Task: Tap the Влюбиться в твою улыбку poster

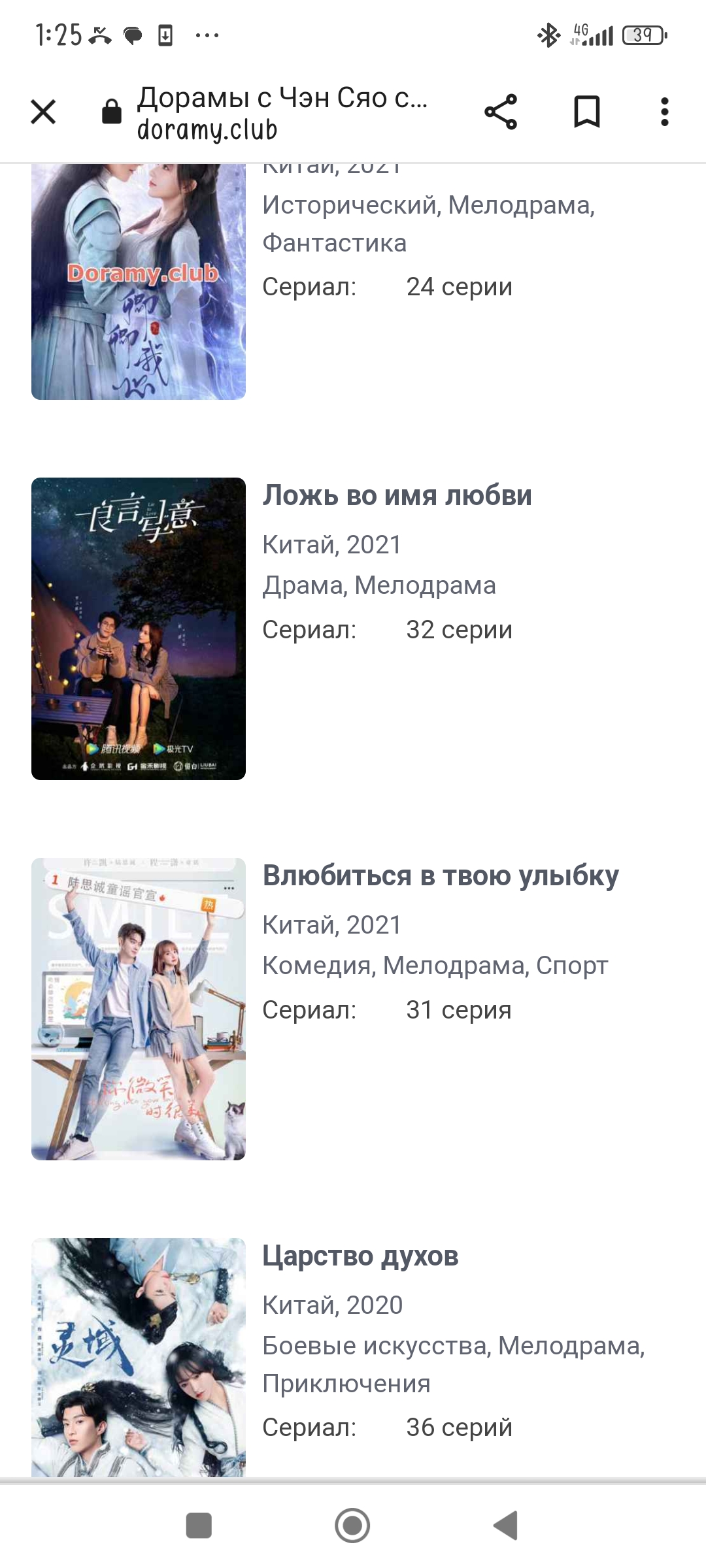Action: [x=139, y=1009]
